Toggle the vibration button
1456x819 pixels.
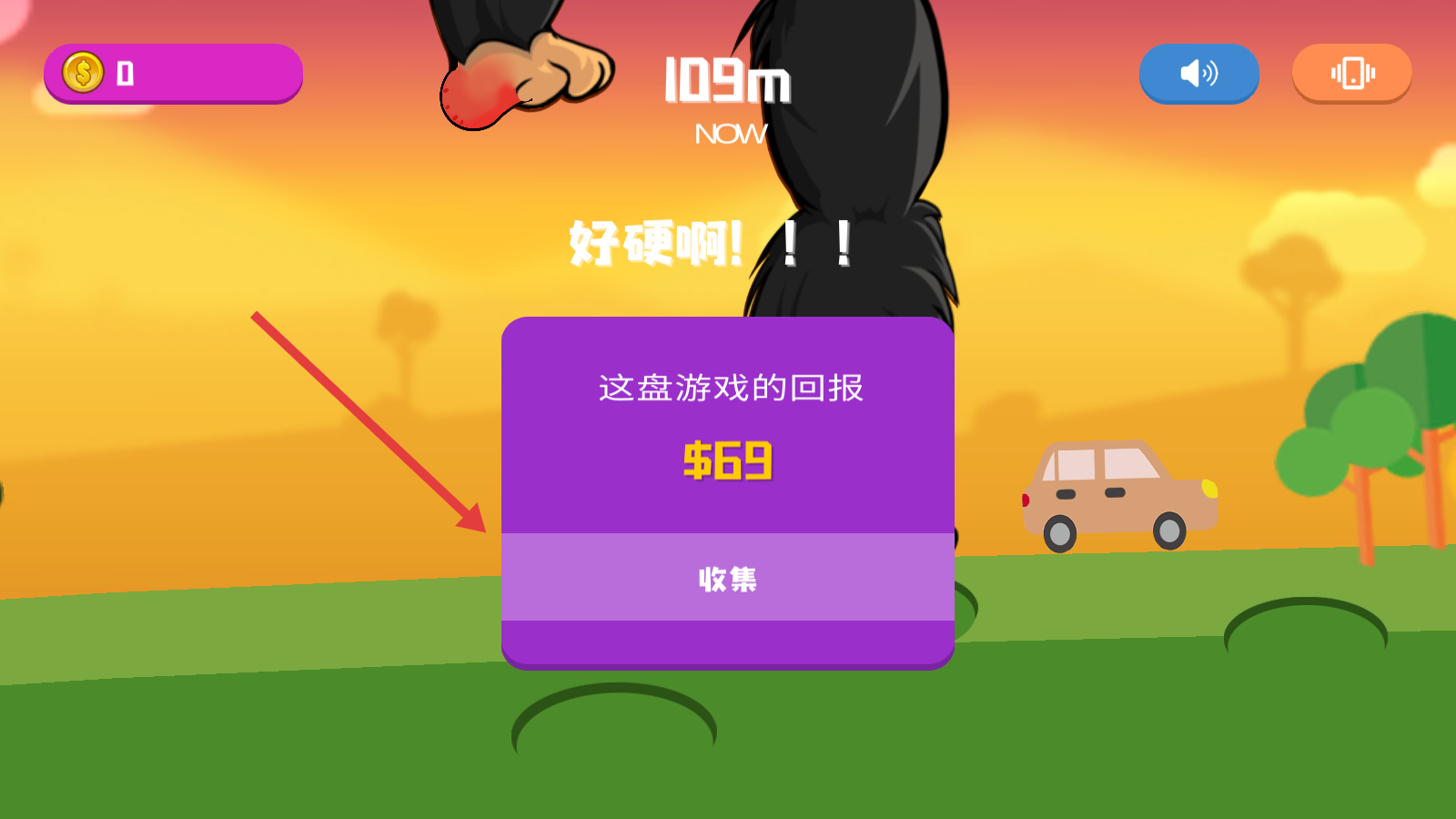point(1351,73)
